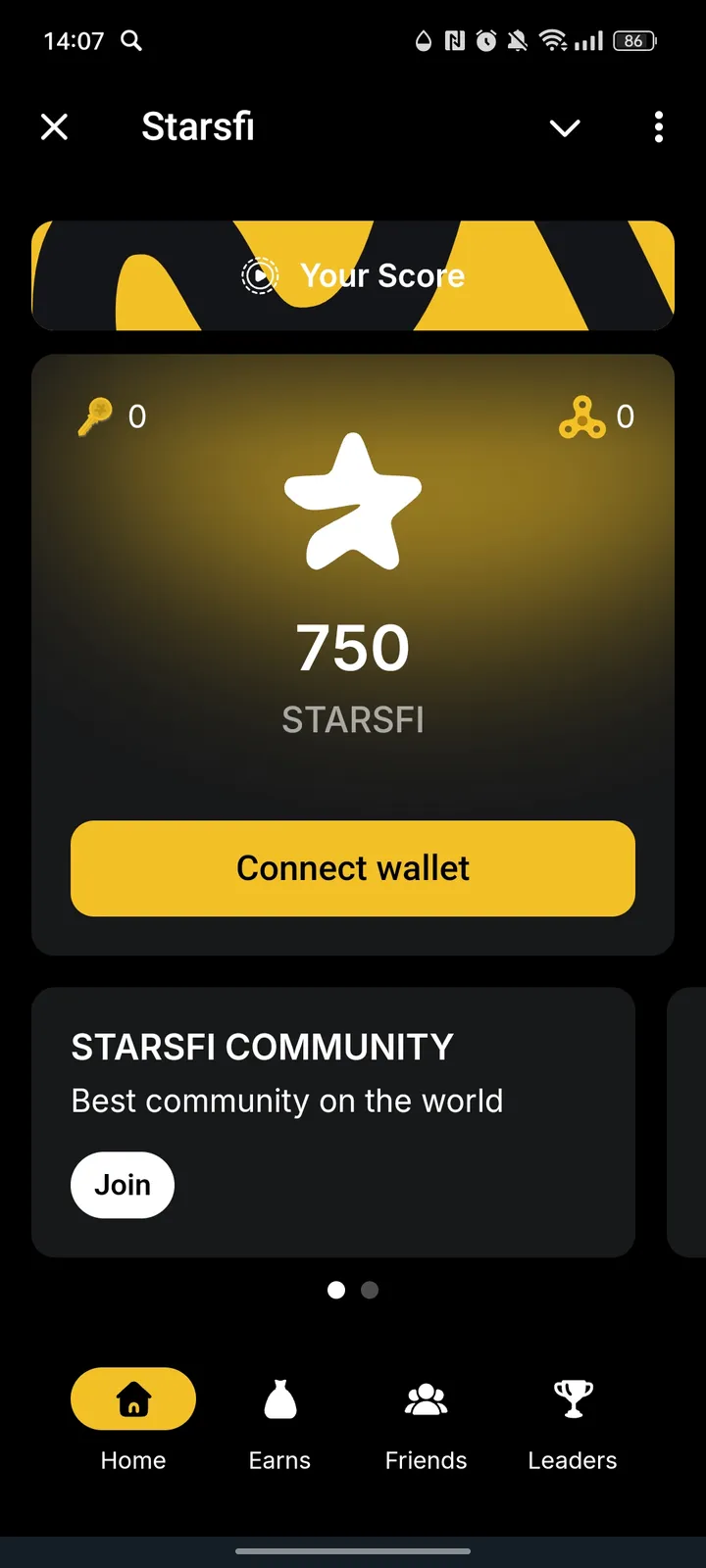Tap the 750 STARSFI score display

click(353, 674)
